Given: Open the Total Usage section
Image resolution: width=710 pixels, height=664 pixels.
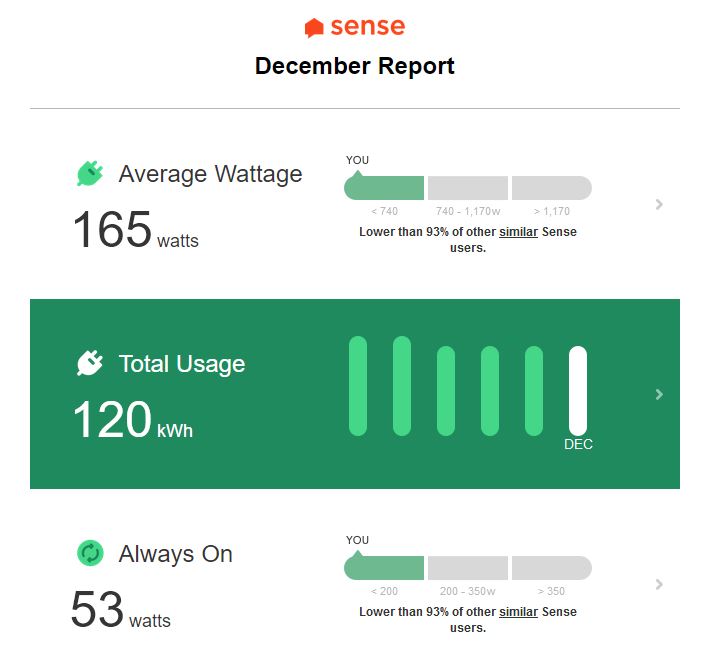Looking at the screenshot, I should point(658,394).
